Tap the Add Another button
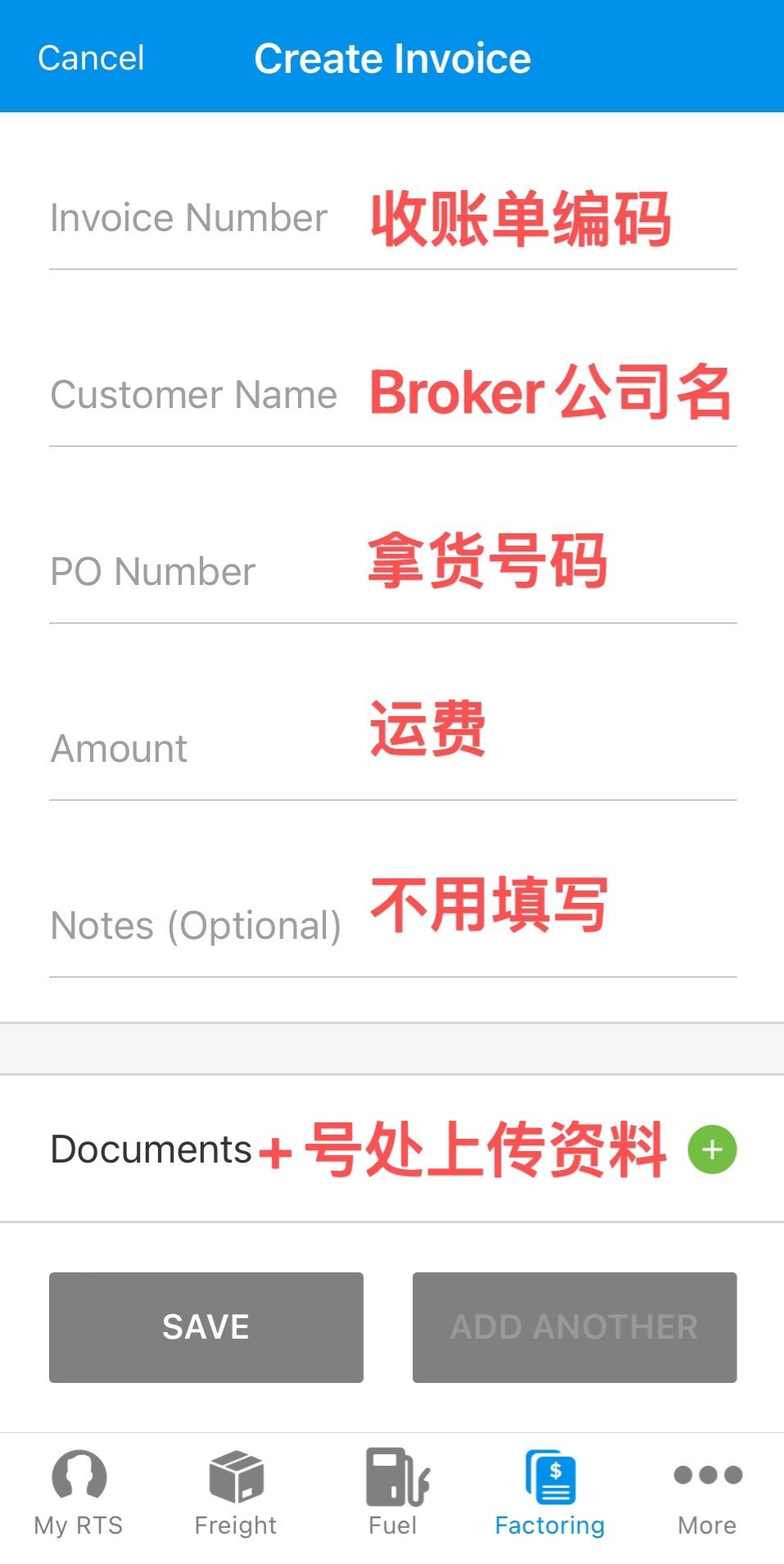This screenshot has height=1564, width=784. [x=574, y=1327]
